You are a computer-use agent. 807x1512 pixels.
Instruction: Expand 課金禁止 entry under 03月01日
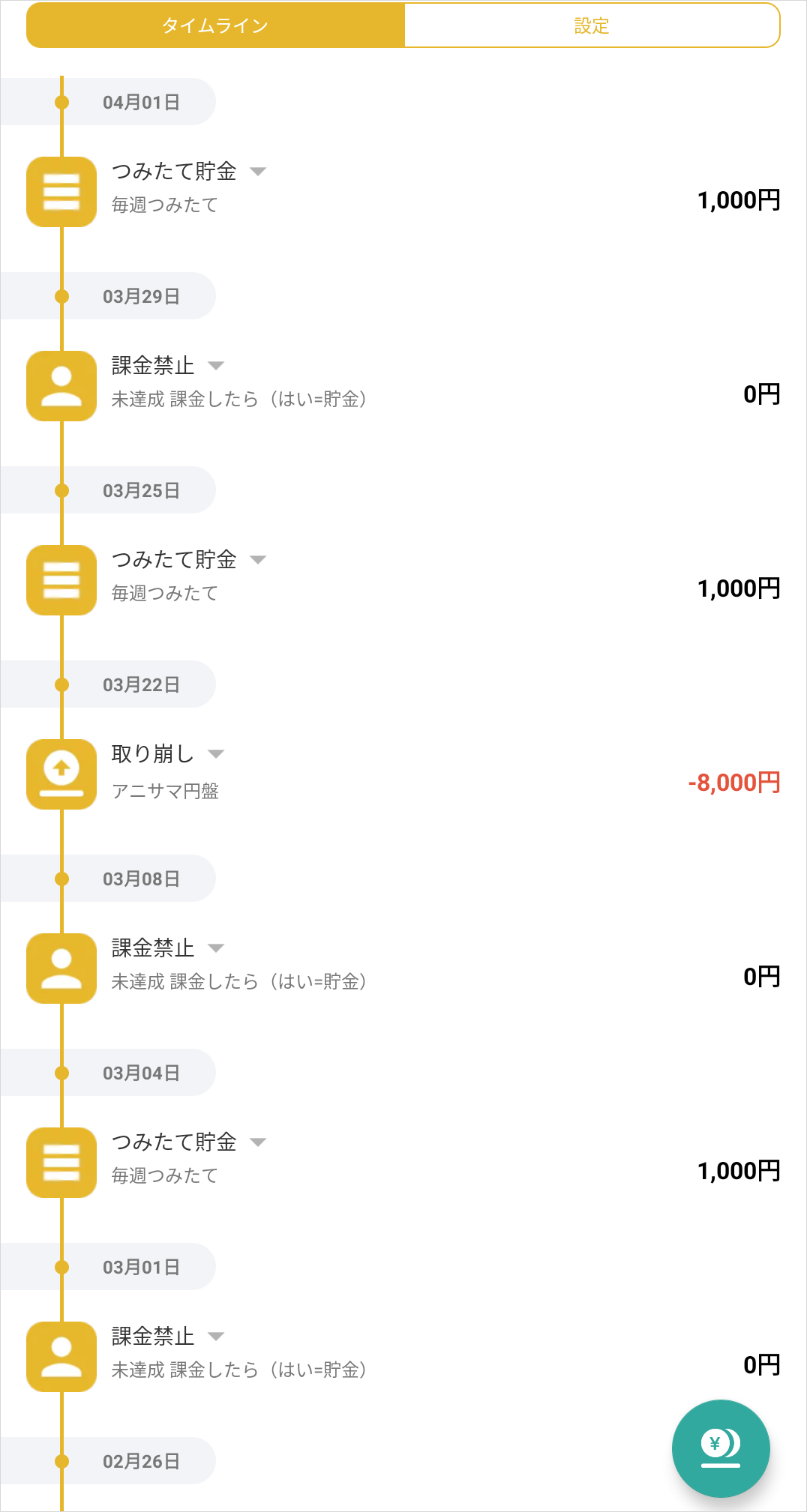point(216,1337)
